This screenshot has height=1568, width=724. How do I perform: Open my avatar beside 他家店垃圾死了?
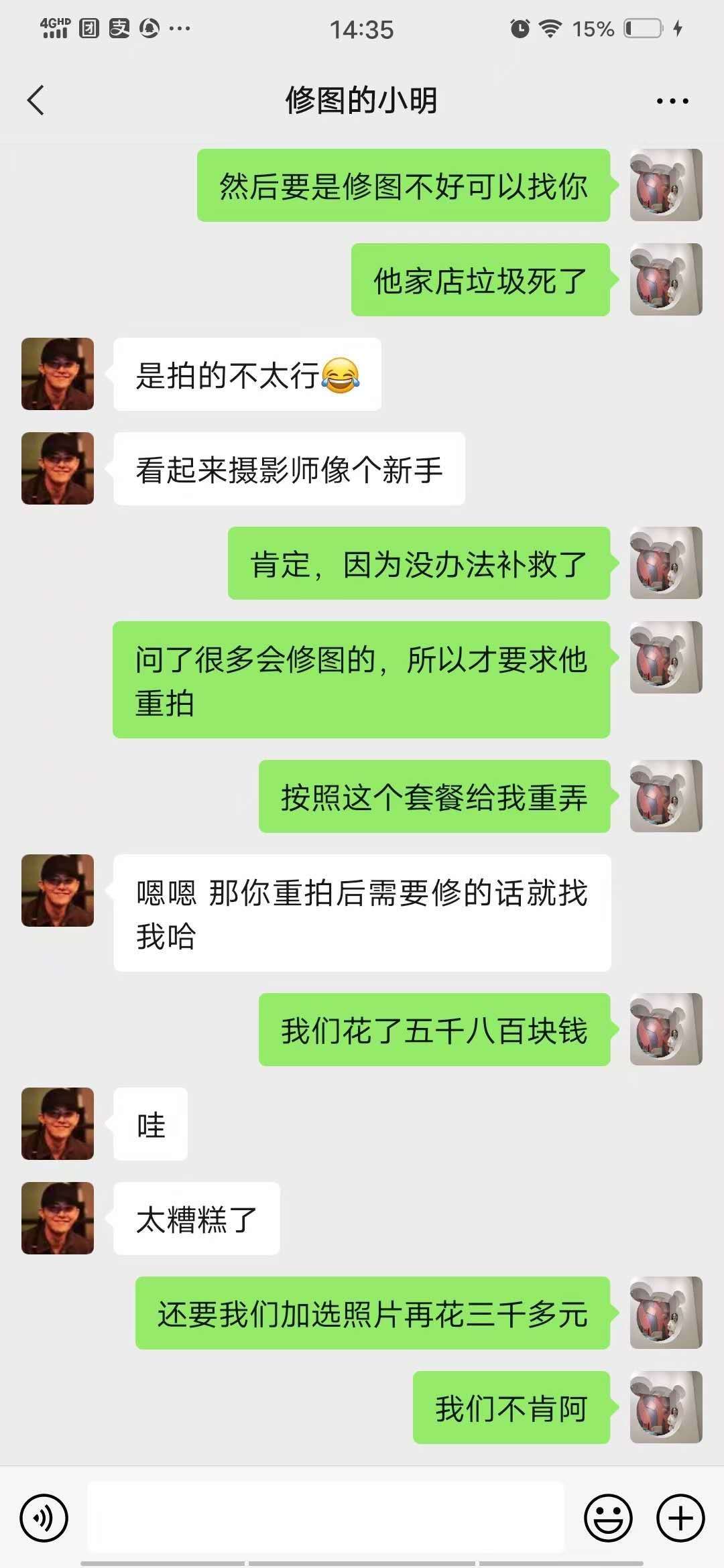point(666,279)
